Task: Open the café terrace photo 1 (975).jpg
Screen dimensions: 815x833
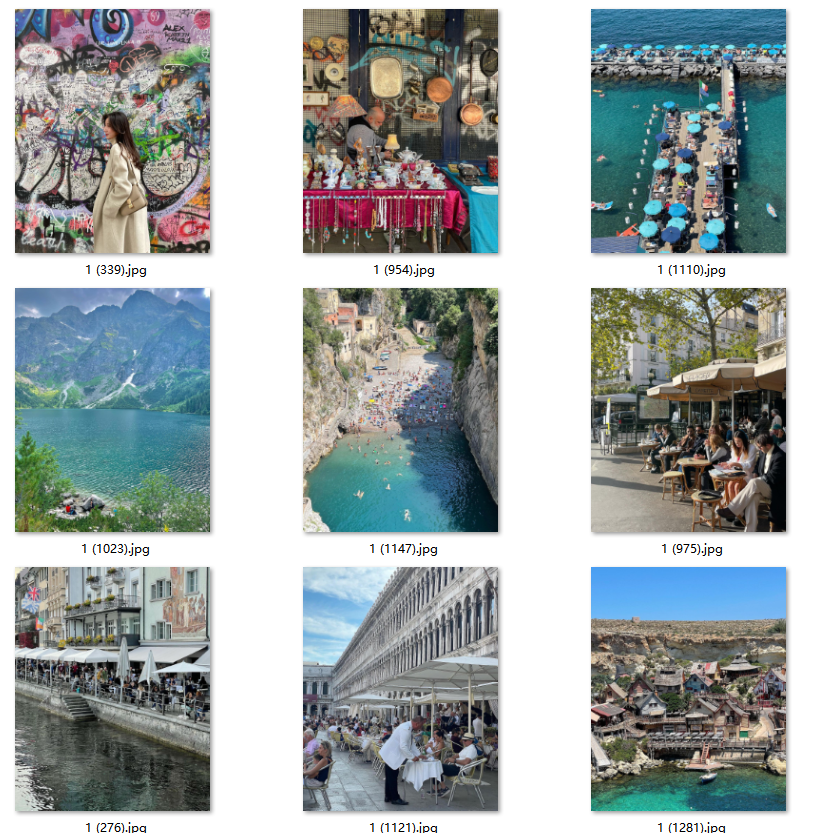Action: click(x=688, y=410)
